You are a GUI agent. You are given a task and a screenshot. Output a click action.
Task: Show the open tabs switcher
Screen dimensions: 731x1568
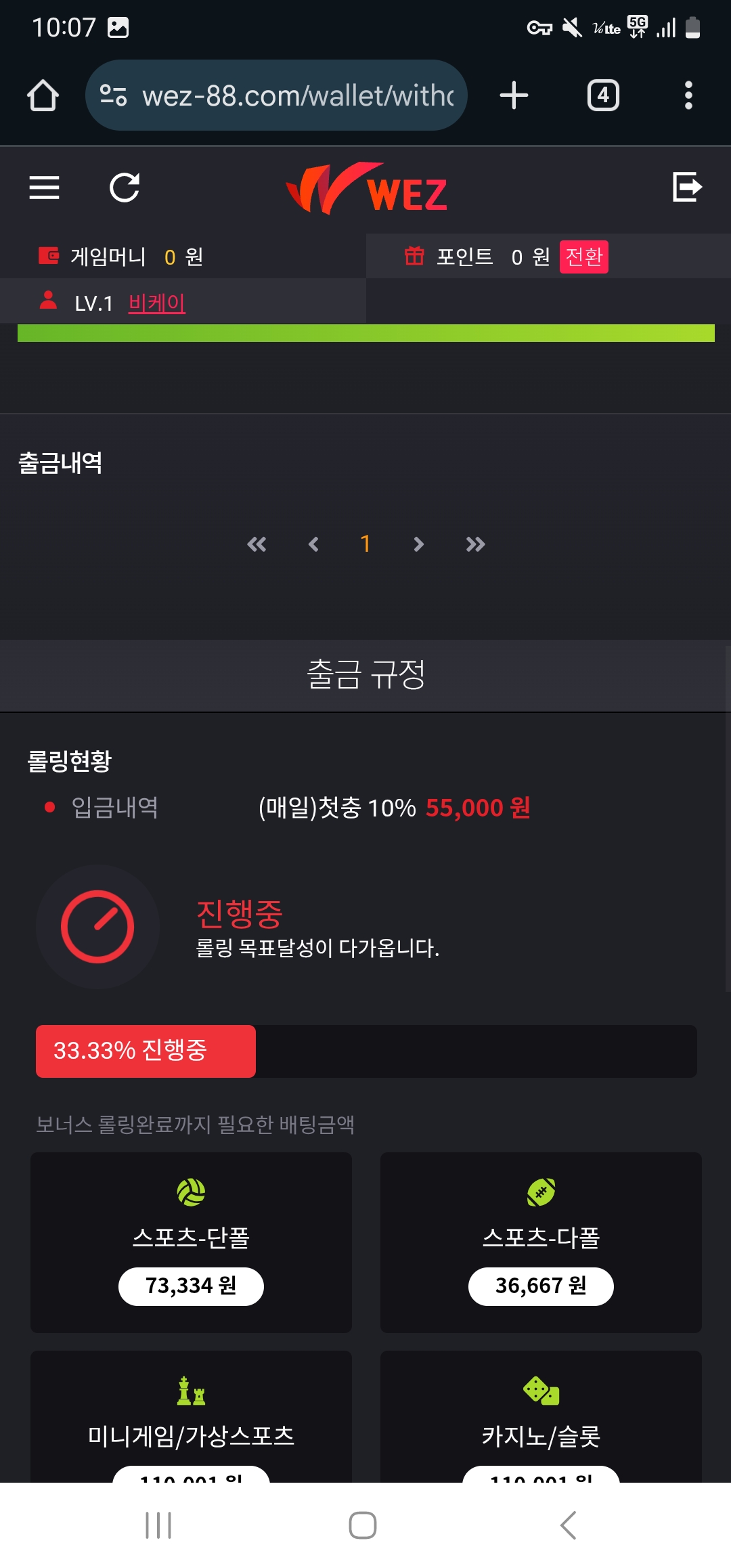[603, 95]
